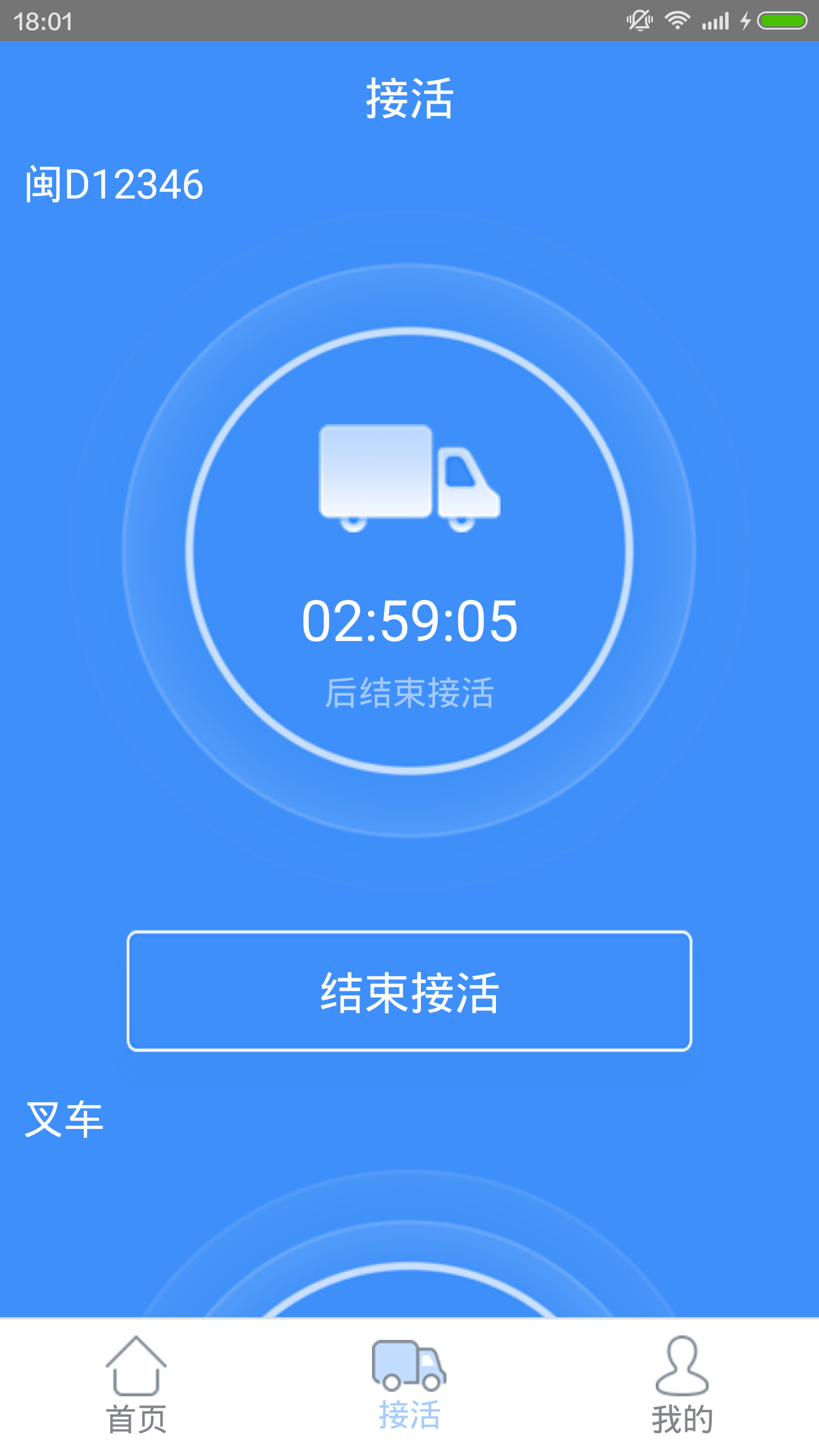Open the 我的 tab
The height and width of the screenshot is (1456, 819).
coord(682,1385)
